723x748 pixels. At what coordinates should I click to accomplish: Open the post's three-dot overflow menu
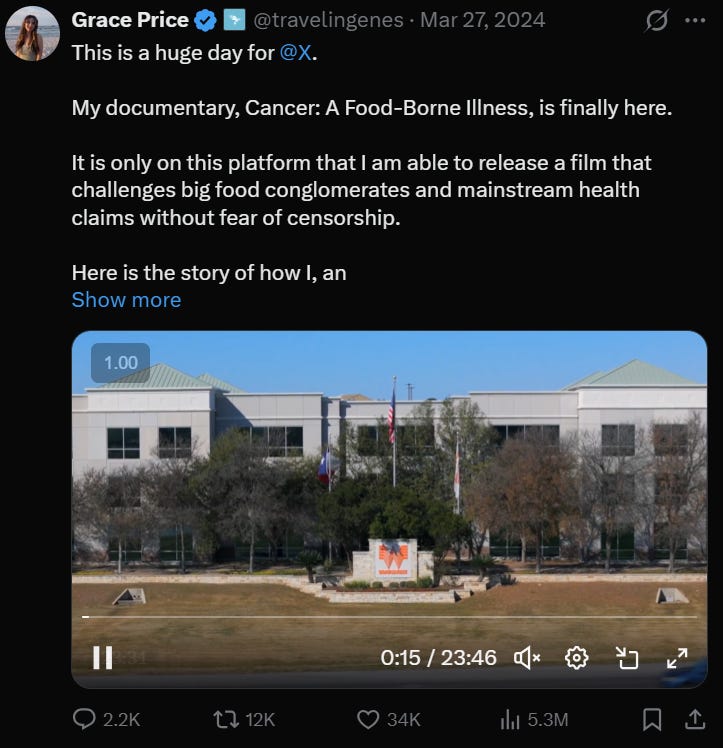point(695,20)
